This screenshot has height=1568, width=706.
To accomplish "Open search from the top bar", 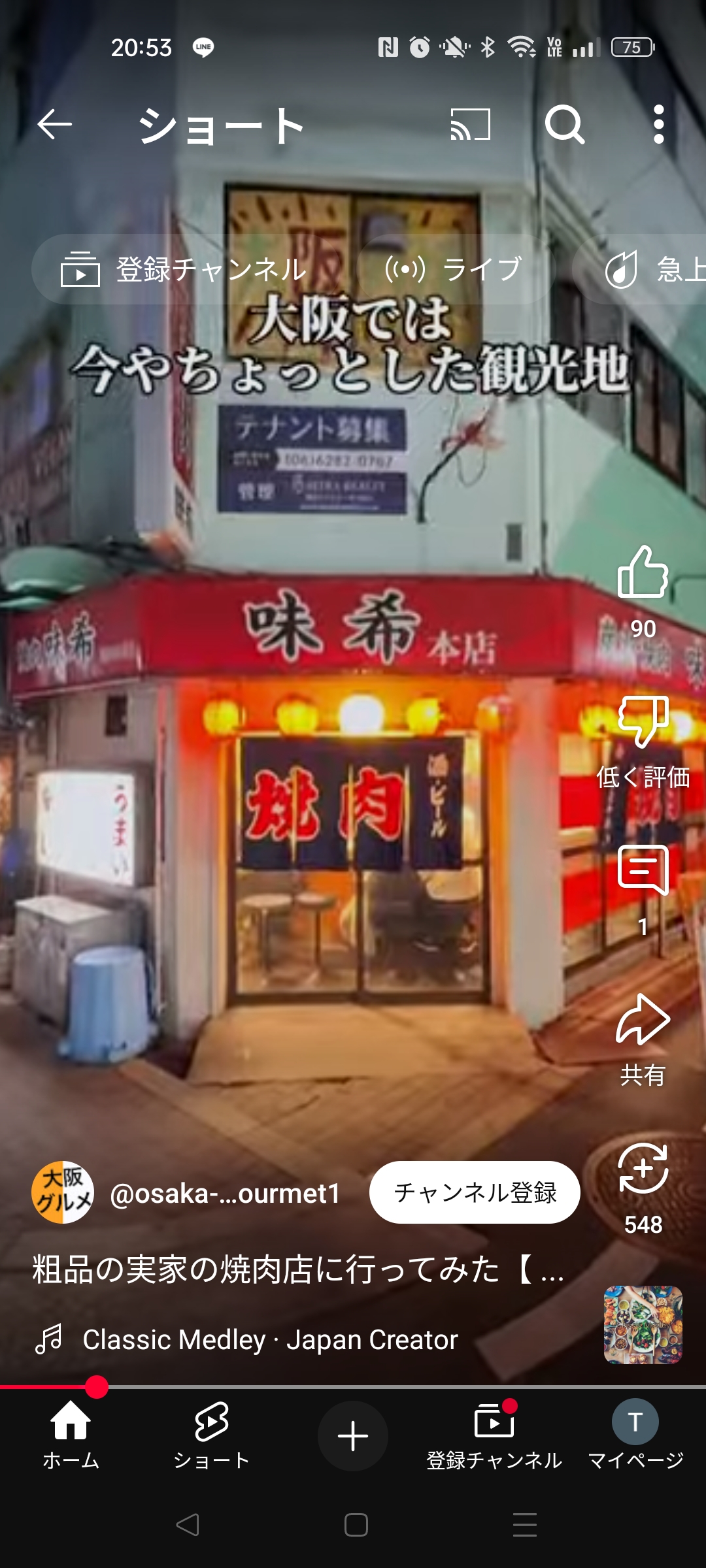I will click(x=565, y=124).
